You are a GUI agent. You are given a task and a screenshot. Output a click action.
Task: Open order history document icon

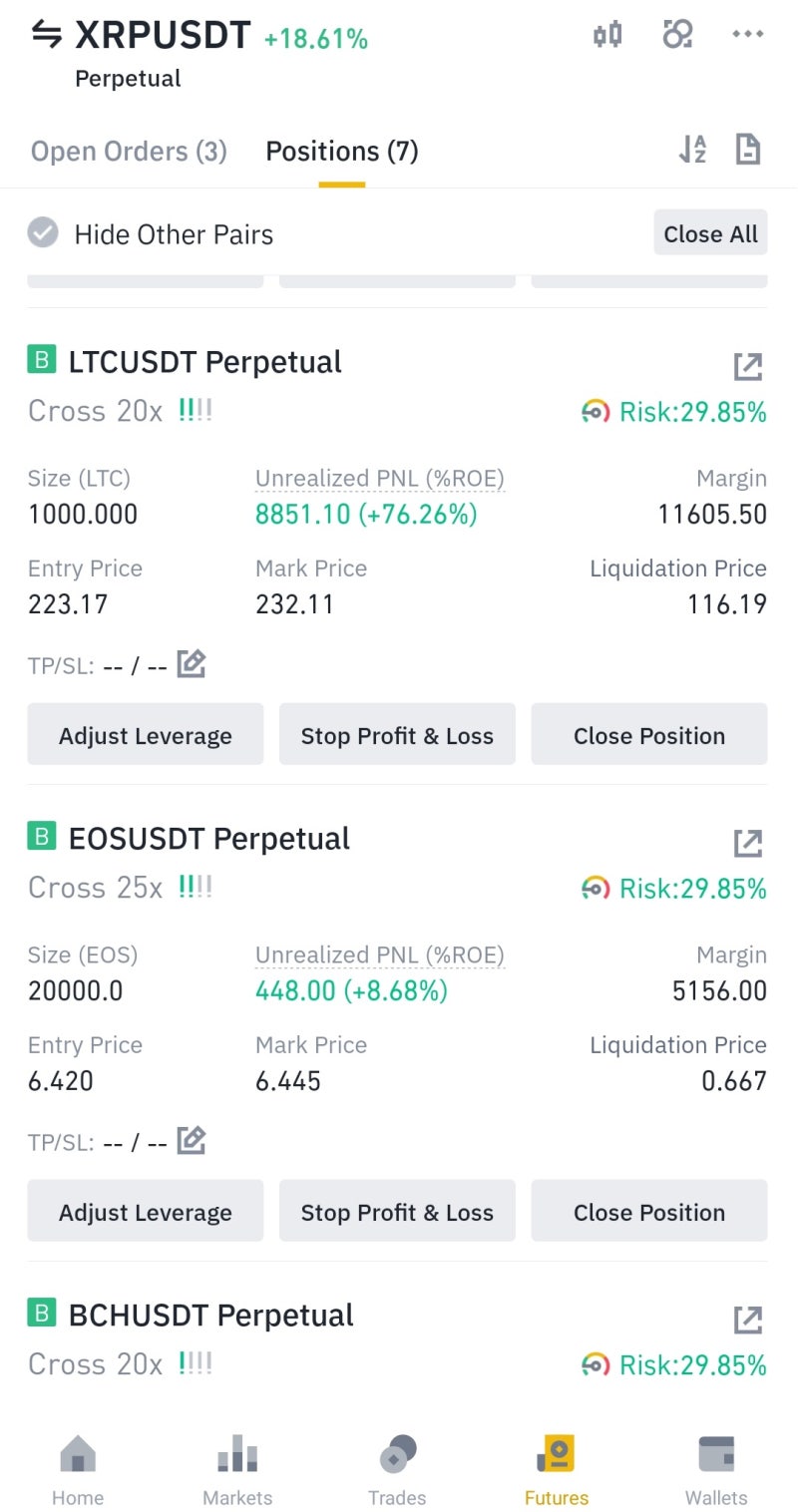[x=747, y=151]
